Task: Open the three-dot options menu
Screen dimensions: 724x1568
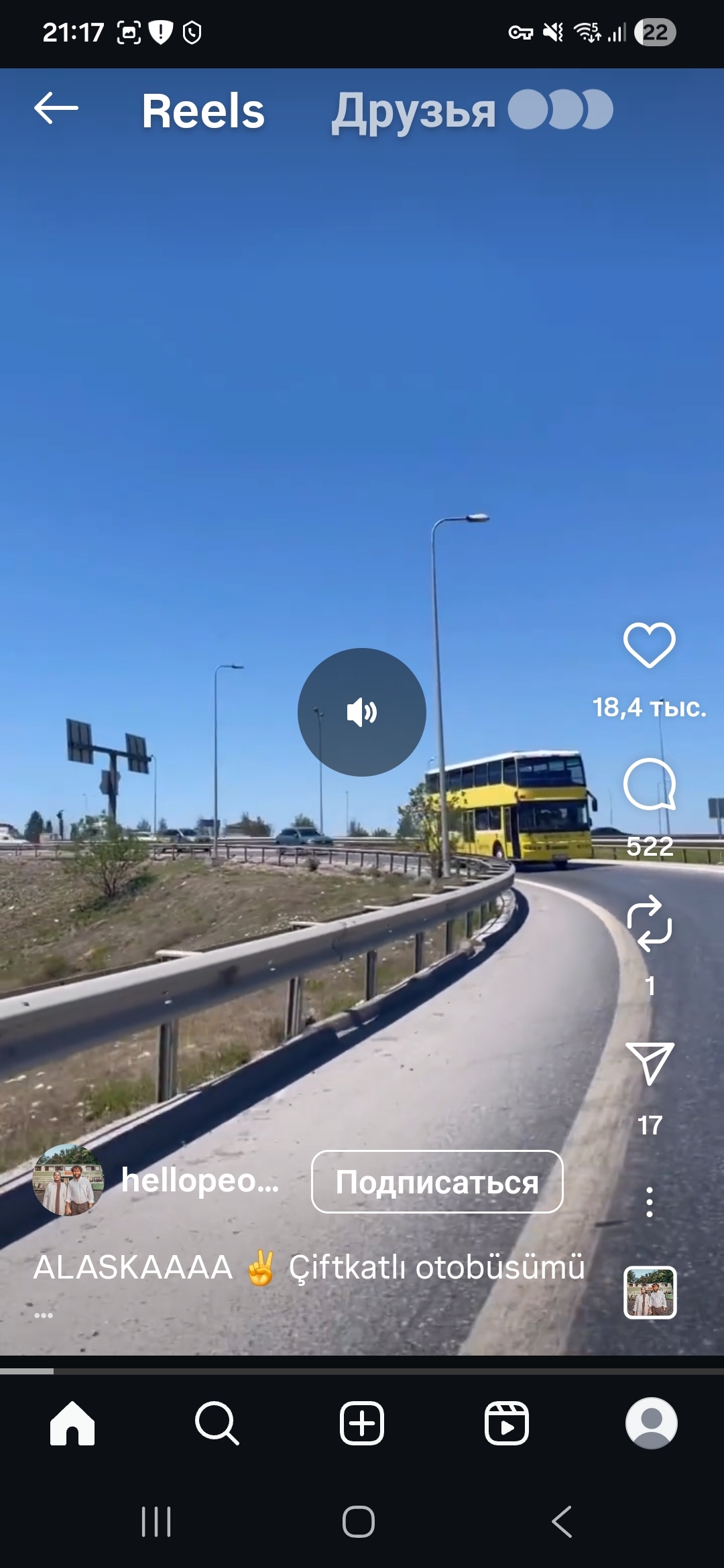Action: [x=649, y=1202]
